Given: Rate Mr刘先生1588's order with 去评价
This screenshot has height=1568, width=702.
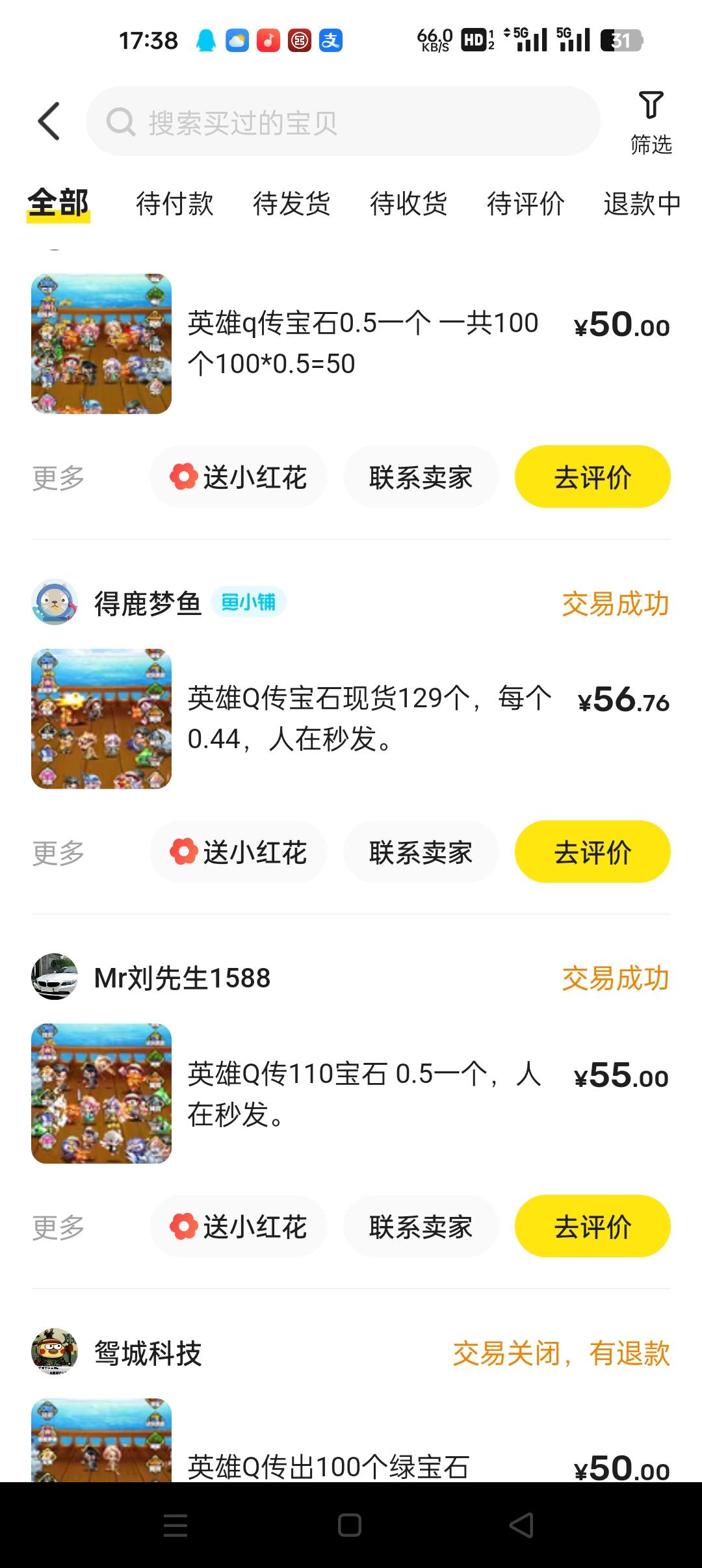Looking at the screenshot, I should (592, 1226).
